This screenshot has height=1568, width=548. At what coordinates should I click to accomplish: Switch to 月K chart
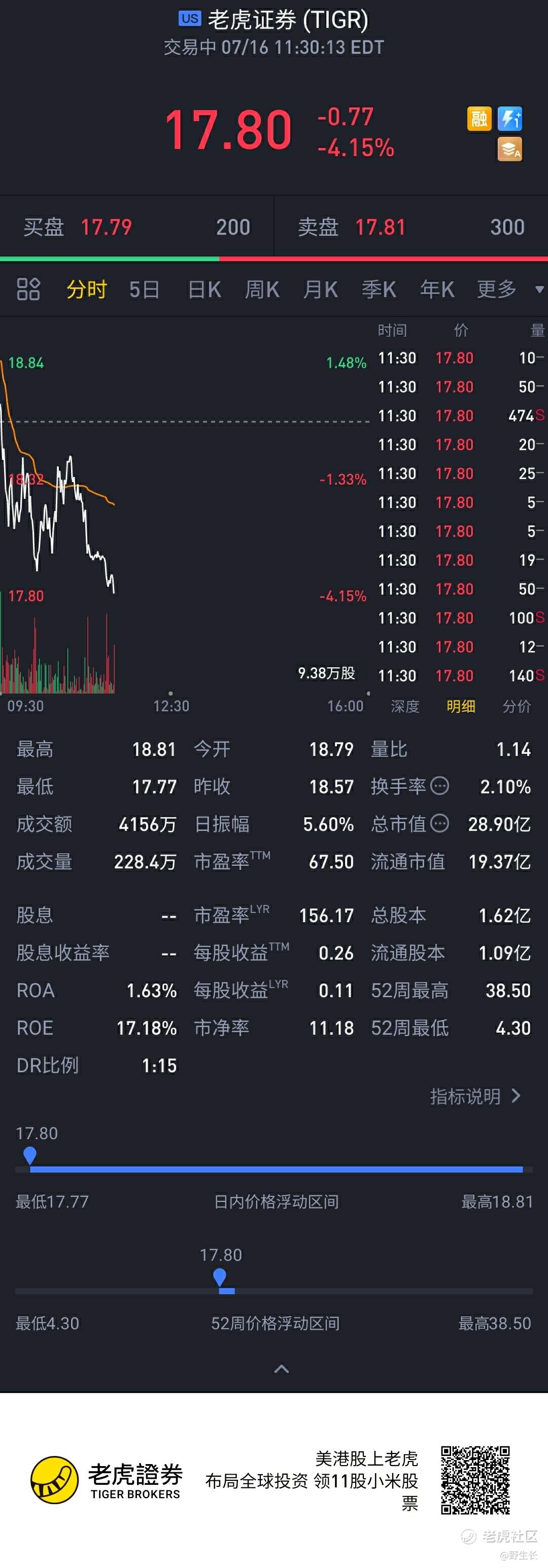pos(321,290)
